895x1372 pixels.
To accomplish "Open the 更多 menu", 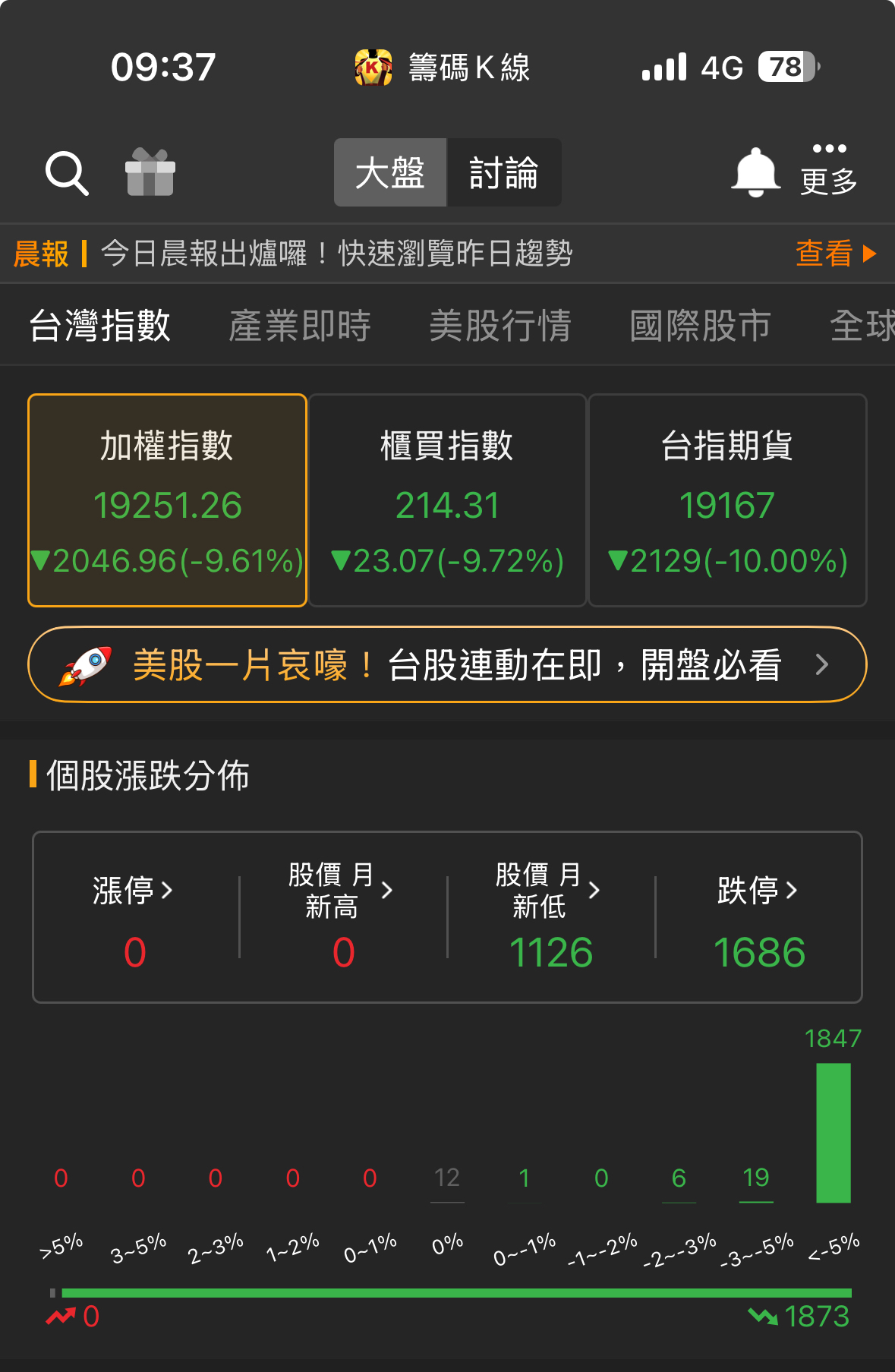I will point(829,170).
